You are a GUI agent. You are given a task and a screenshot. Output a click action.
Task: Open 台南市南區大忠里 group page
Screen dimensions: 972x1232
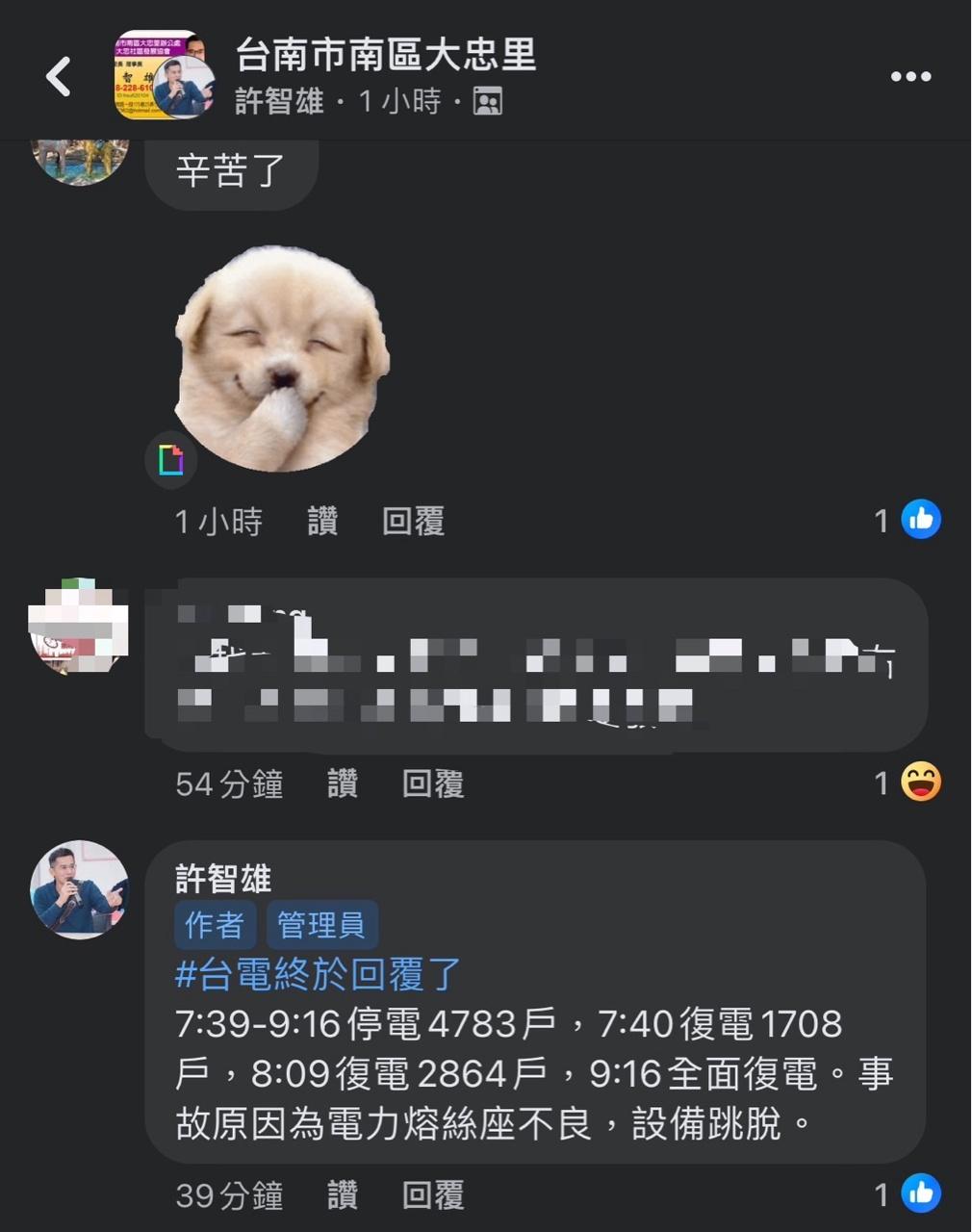pyautogui.click(x=385, y=54)
